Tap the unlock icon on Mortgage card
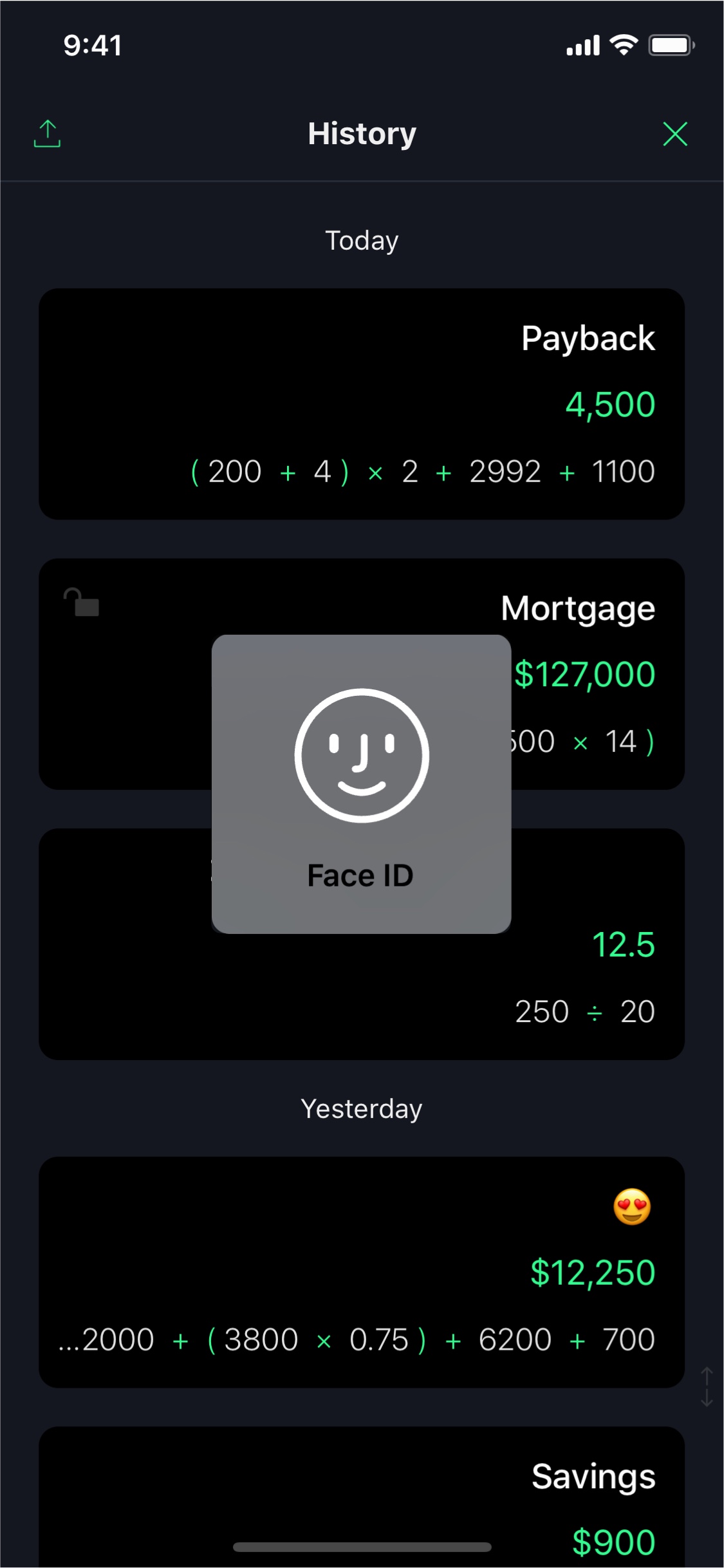724x1568 pixels. tap(81, 602)
